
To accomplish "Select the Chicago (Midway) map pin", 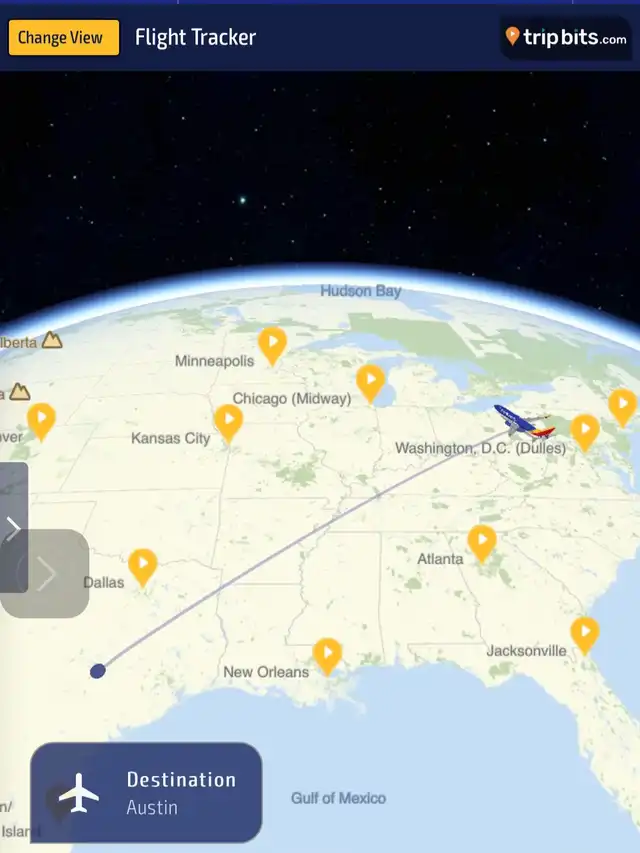I will coord(370,380).
